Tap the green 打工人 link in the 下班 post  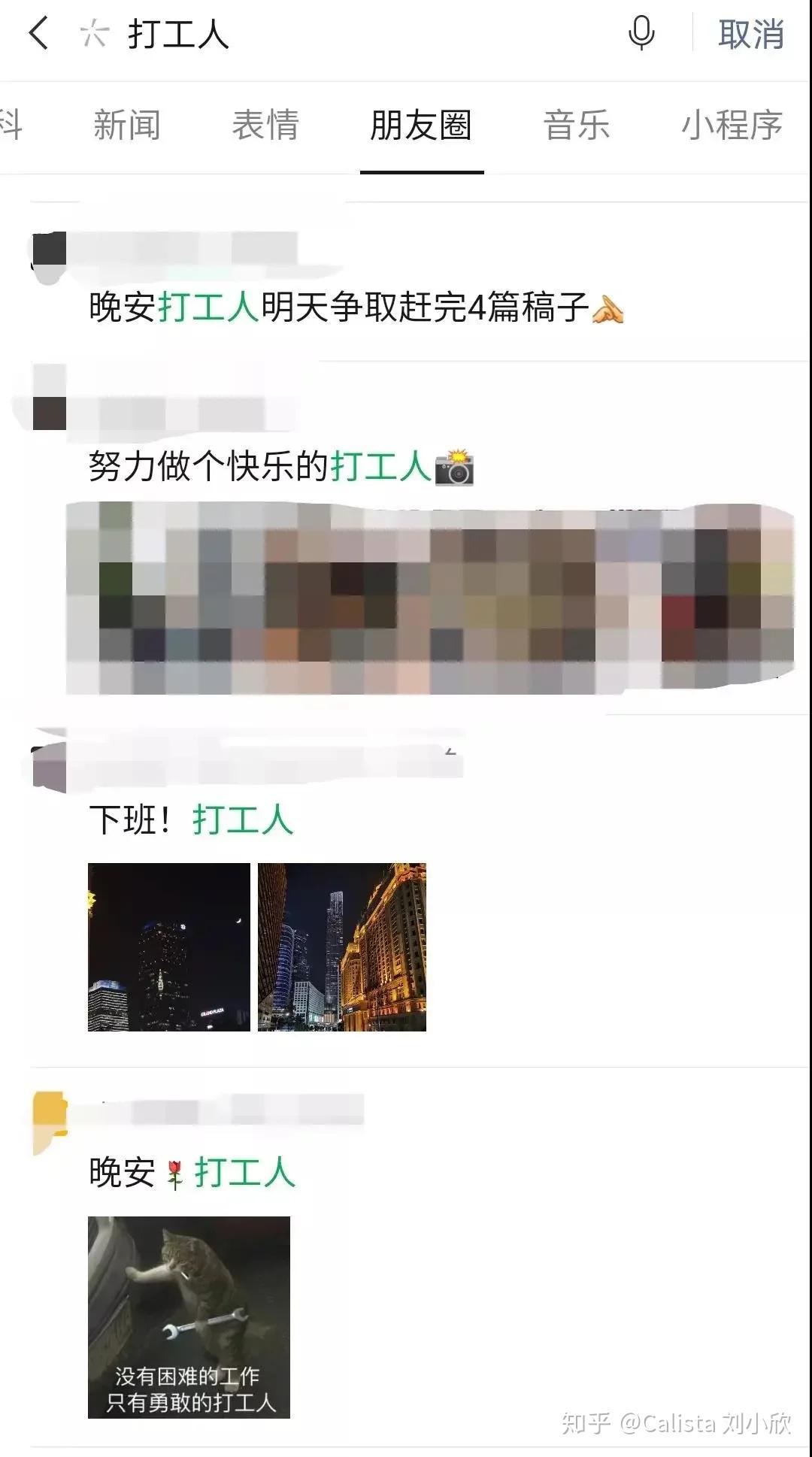point(243,819)
